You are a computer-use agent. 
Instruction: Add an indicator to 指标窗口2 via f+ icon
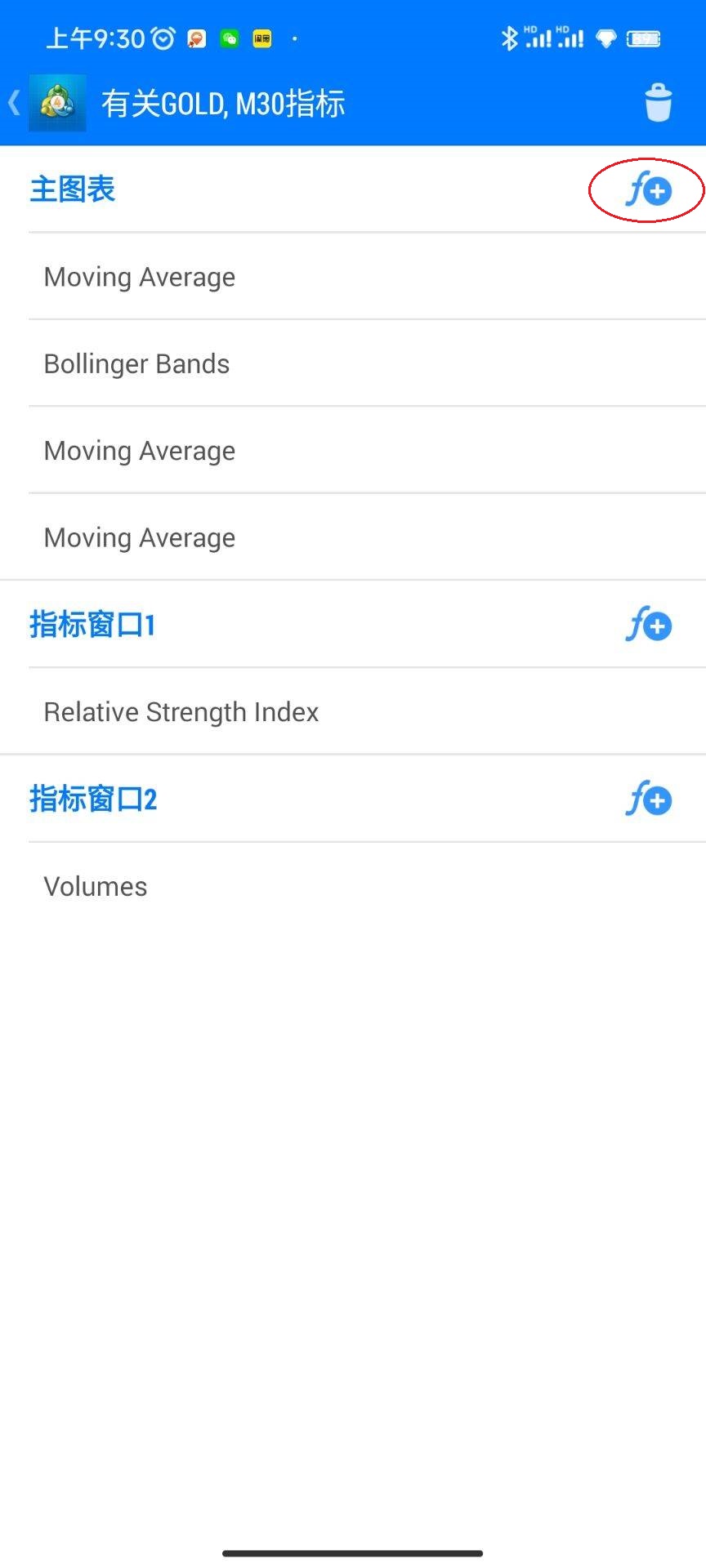tap(650, 800)
